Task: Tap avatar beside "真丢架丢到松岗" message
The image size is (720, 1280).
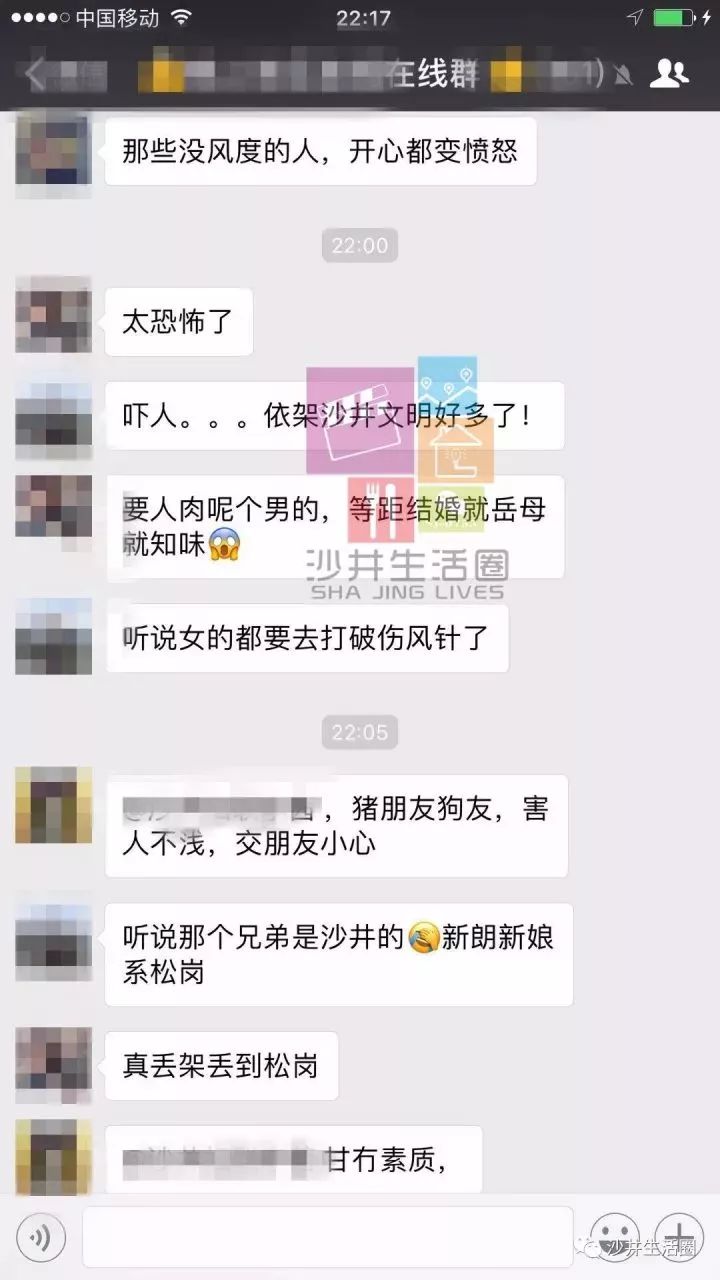Action: [x=53, y=1065]
